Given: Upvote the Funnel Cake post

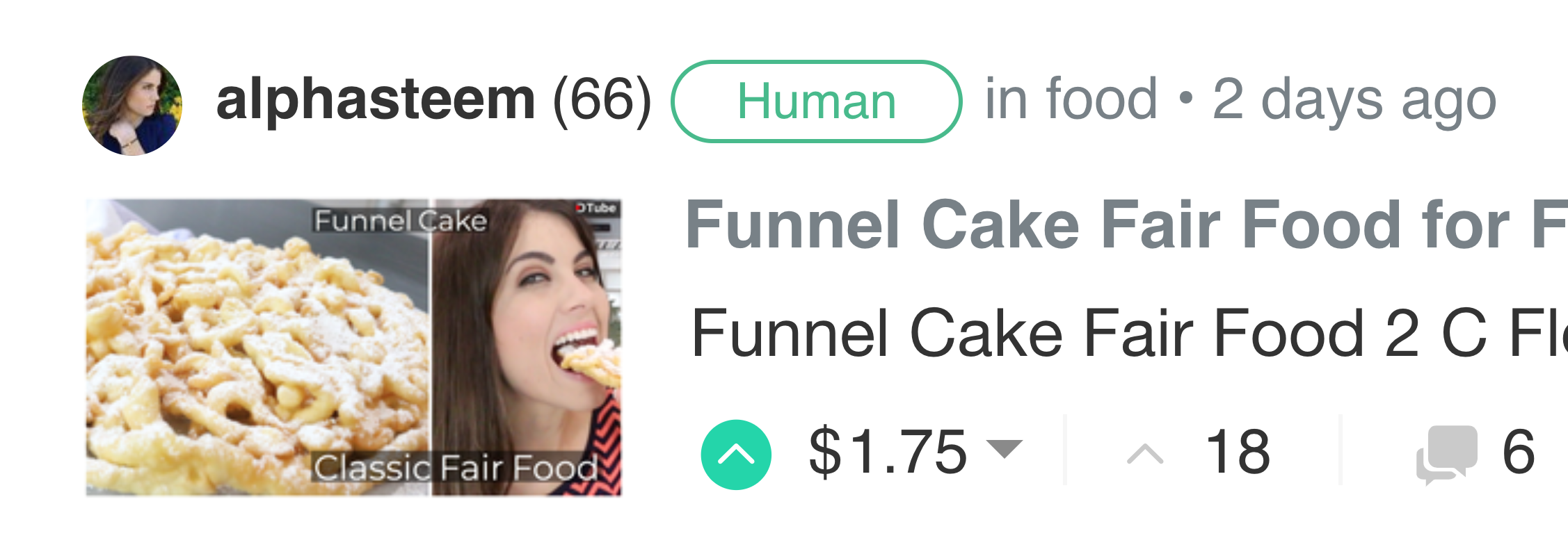Looking at the screenshot, I should (736, 455).
